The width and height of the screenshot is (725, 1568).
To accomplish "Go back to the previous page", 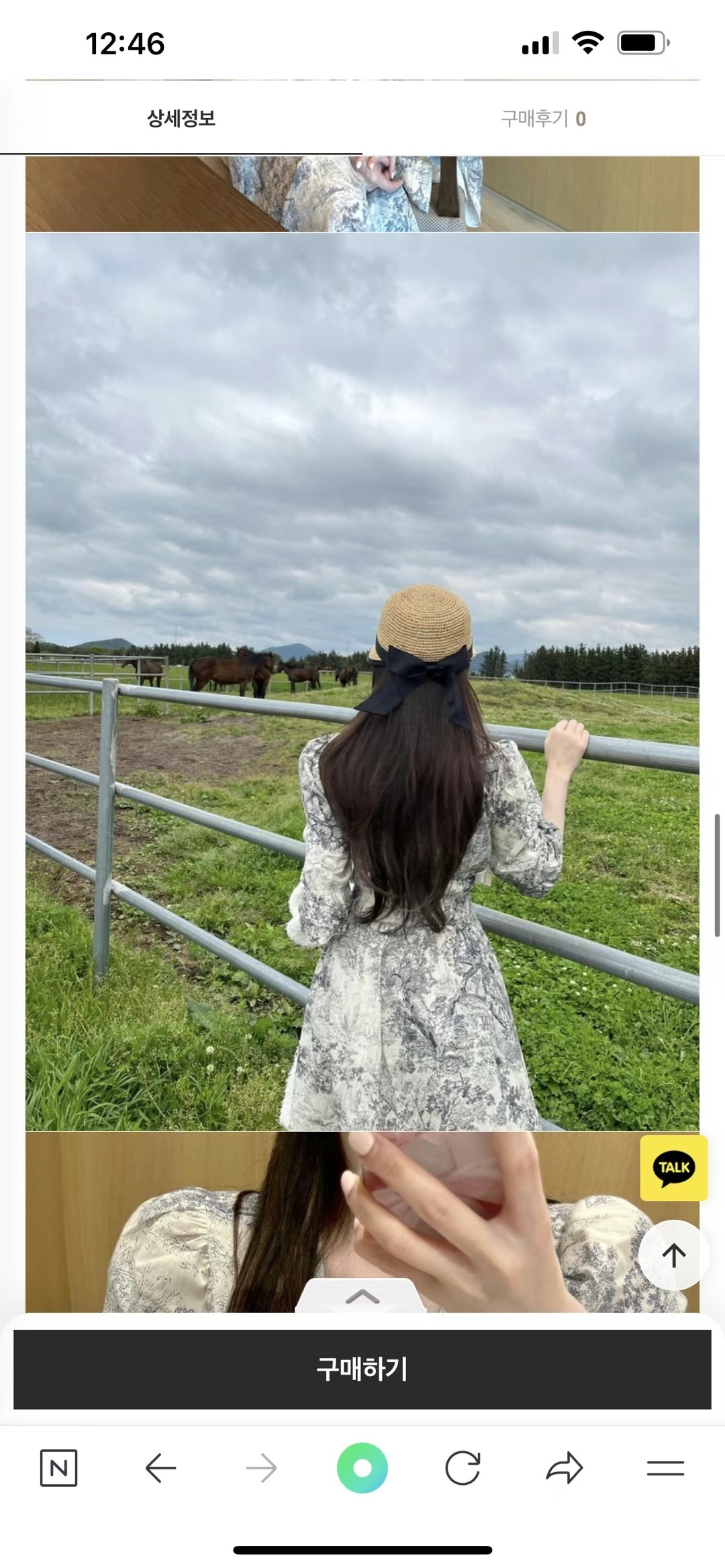I will point(160,1468).
